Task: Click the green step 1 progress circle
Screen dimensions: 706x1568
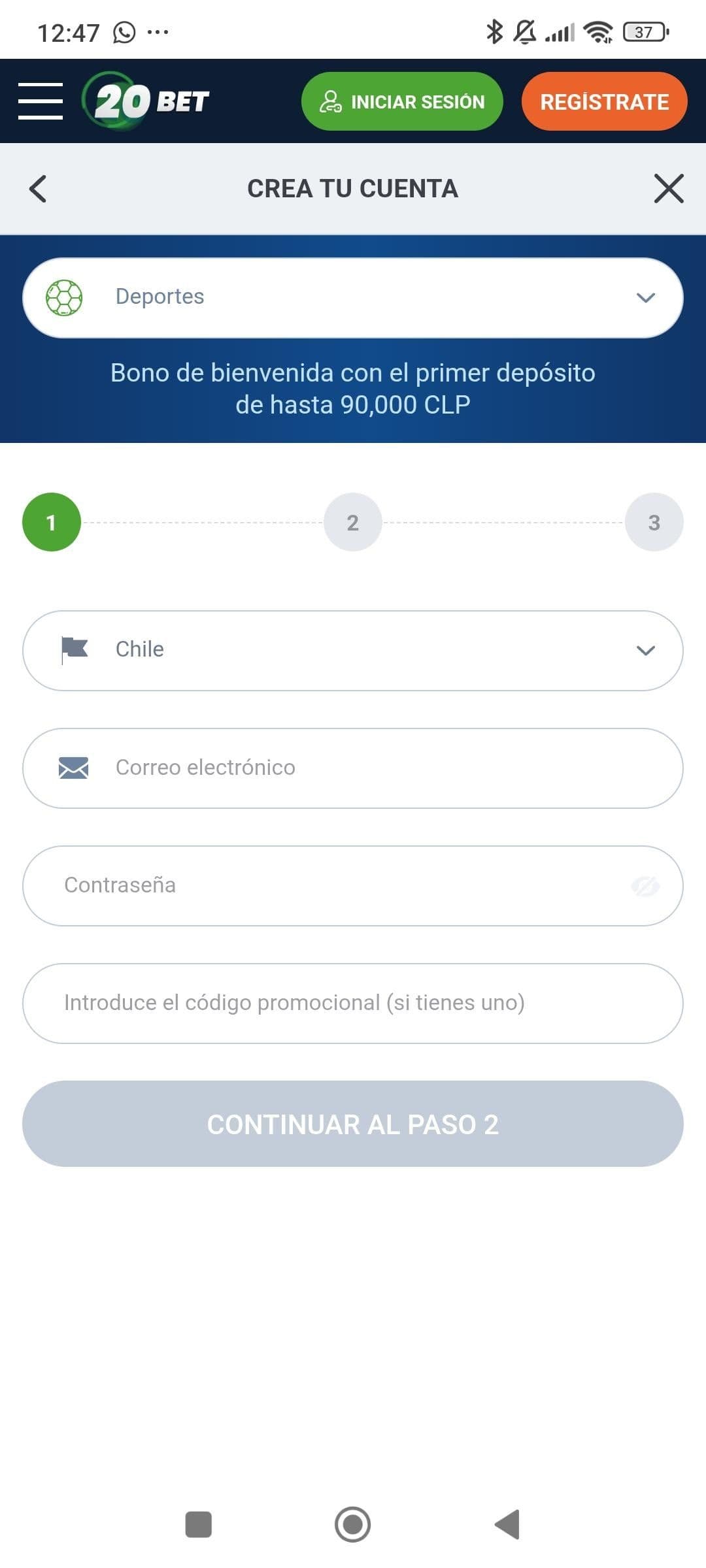Action: point(52,521)
